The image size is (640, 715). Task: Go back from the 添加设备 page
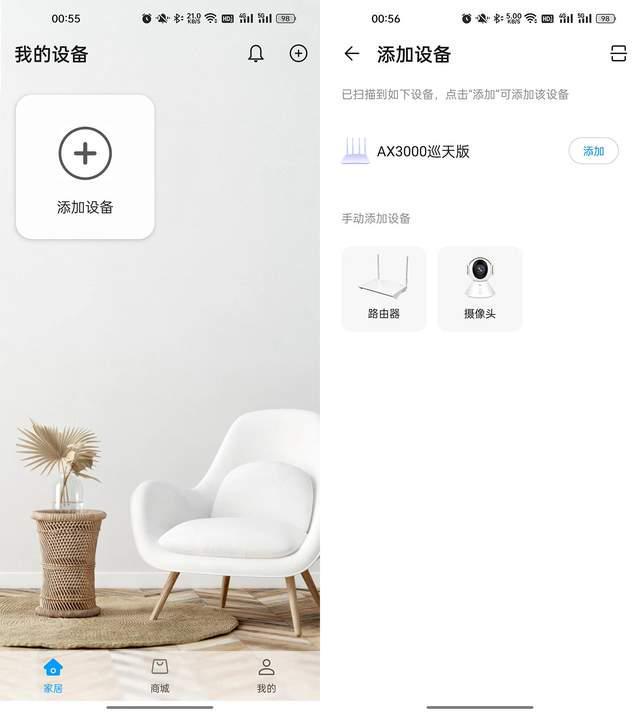point(351,54)
